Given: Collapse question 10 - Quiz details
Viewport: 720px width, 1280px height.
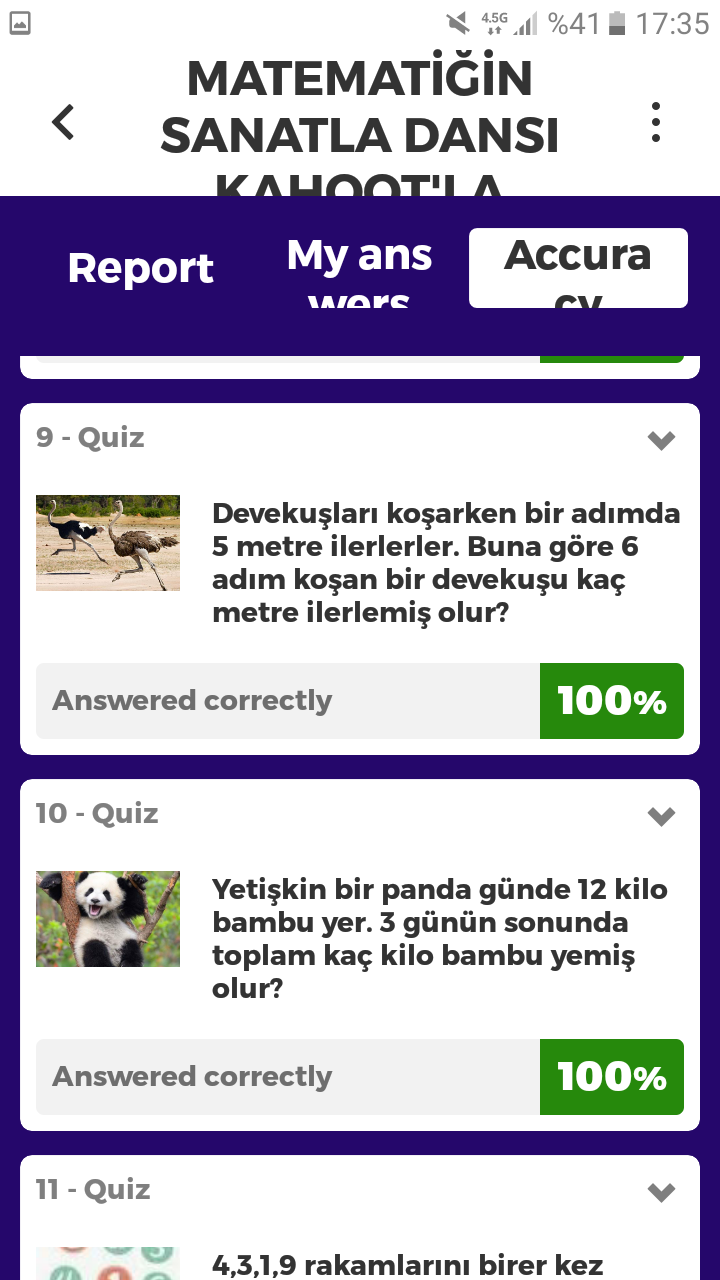Looking at the screenshot, I should point(660,816).
